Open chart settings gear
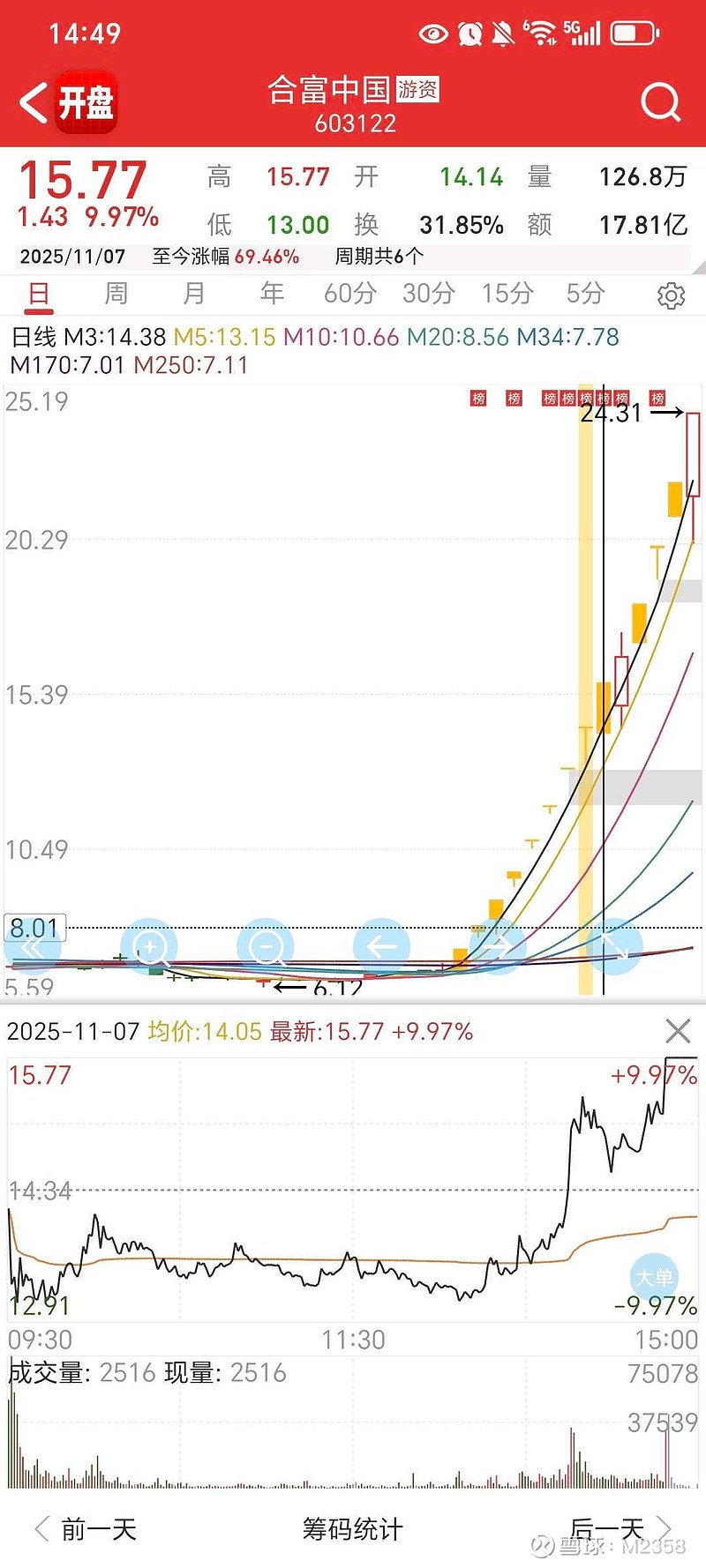Viewport: 706px width, 1568px height. coord(671,296)
